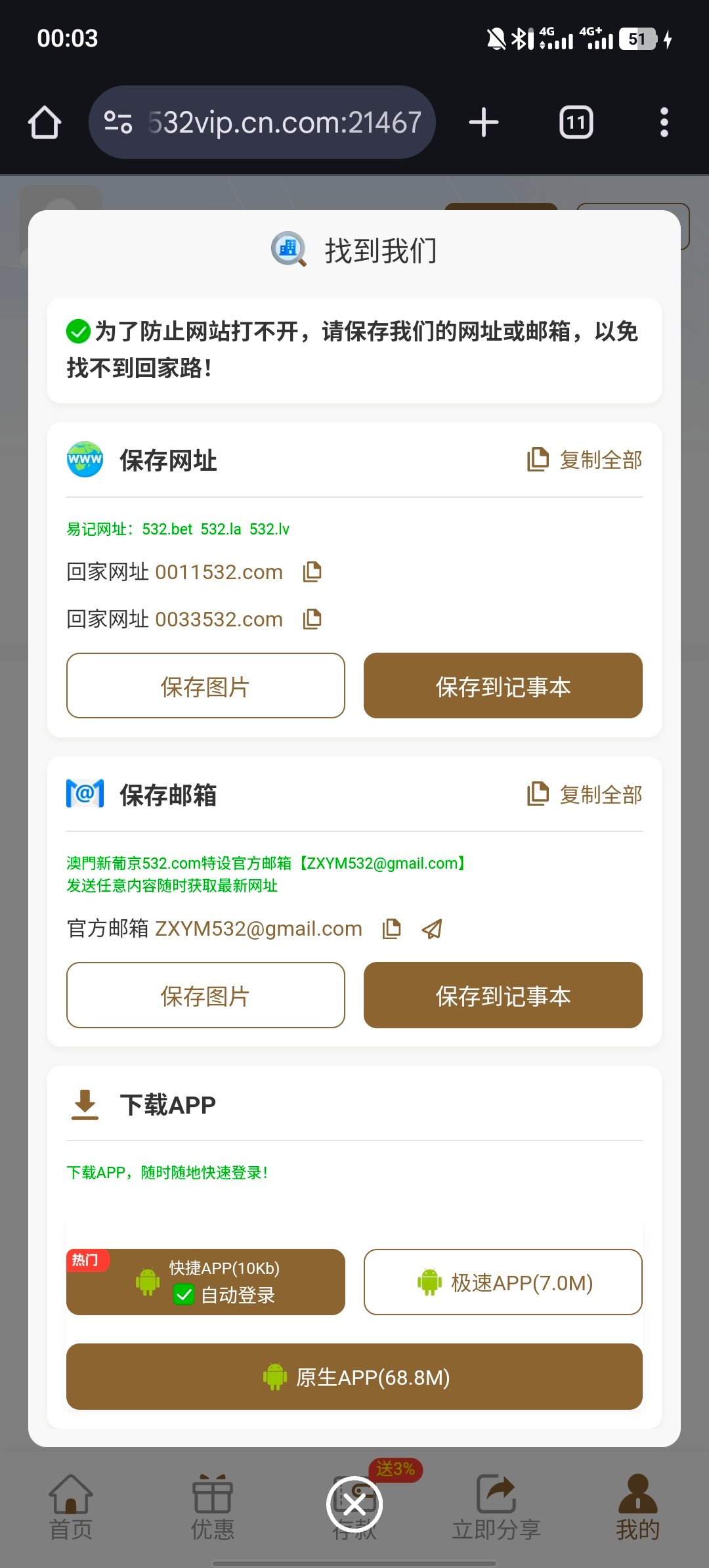Tap the browser address bar
The image size is (709, 1568).
(x=263, y=123)
